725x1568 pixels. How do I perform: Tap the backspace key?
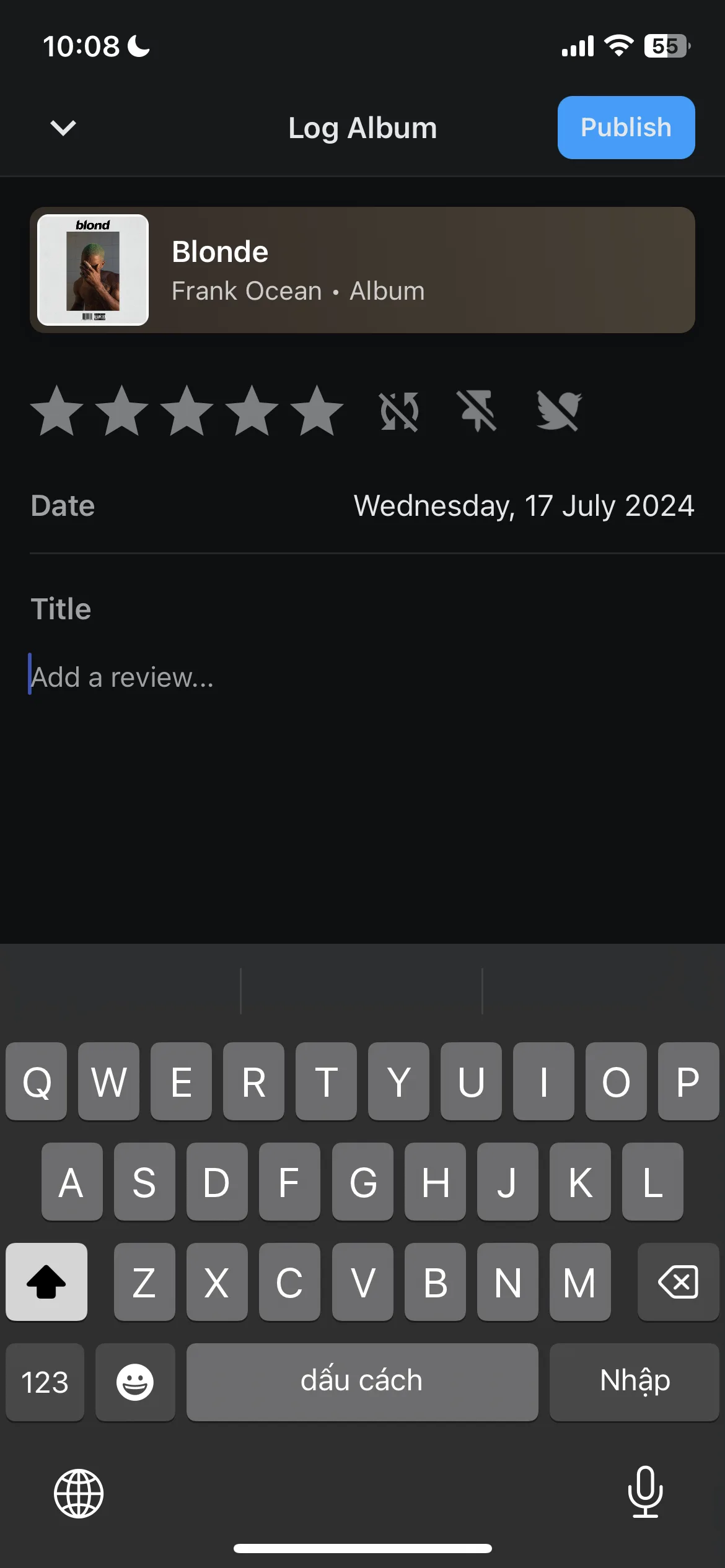677,1282
